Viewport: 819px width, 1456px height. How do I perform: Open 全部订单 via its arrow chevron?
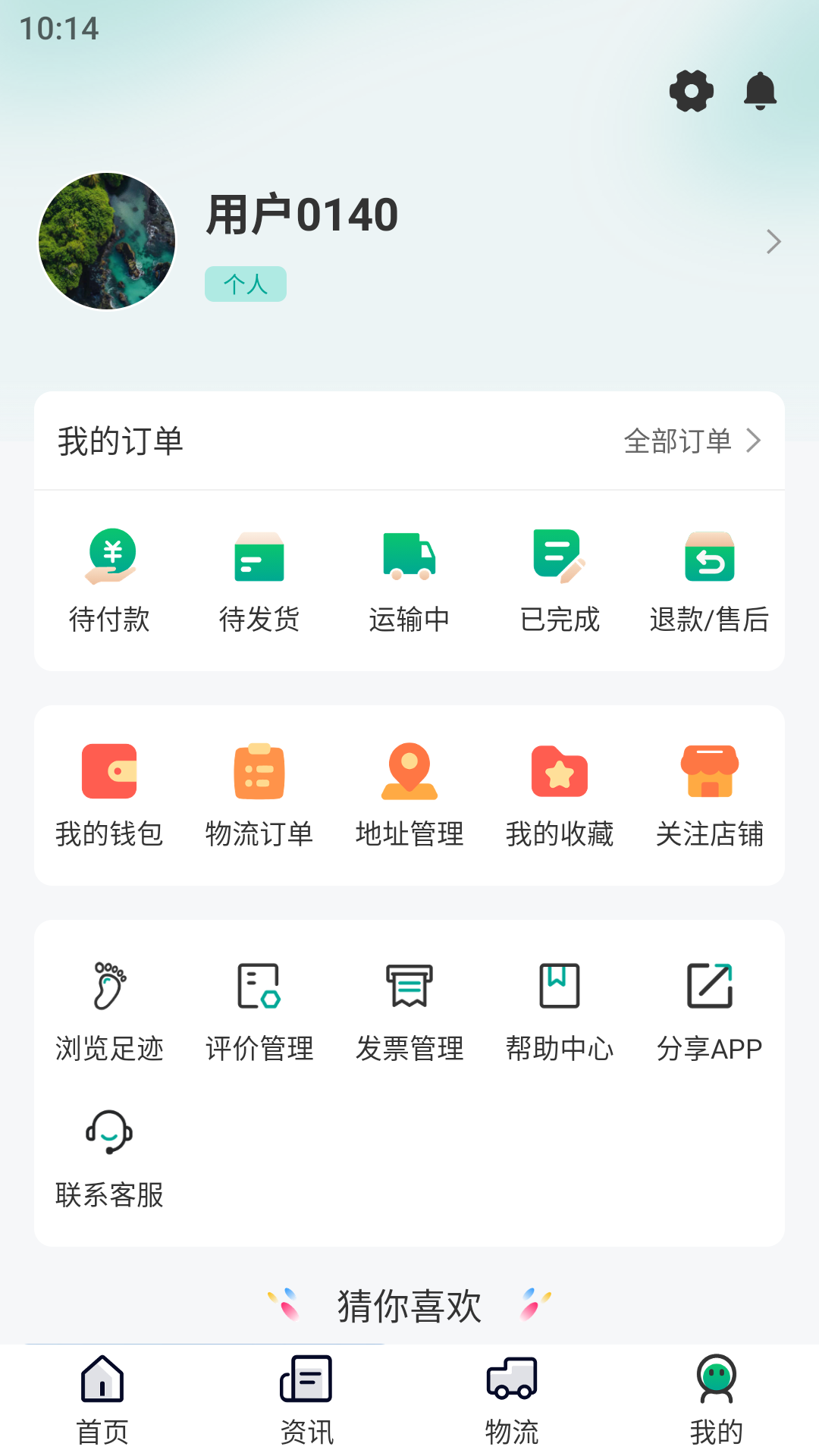[x=753, y=440]
